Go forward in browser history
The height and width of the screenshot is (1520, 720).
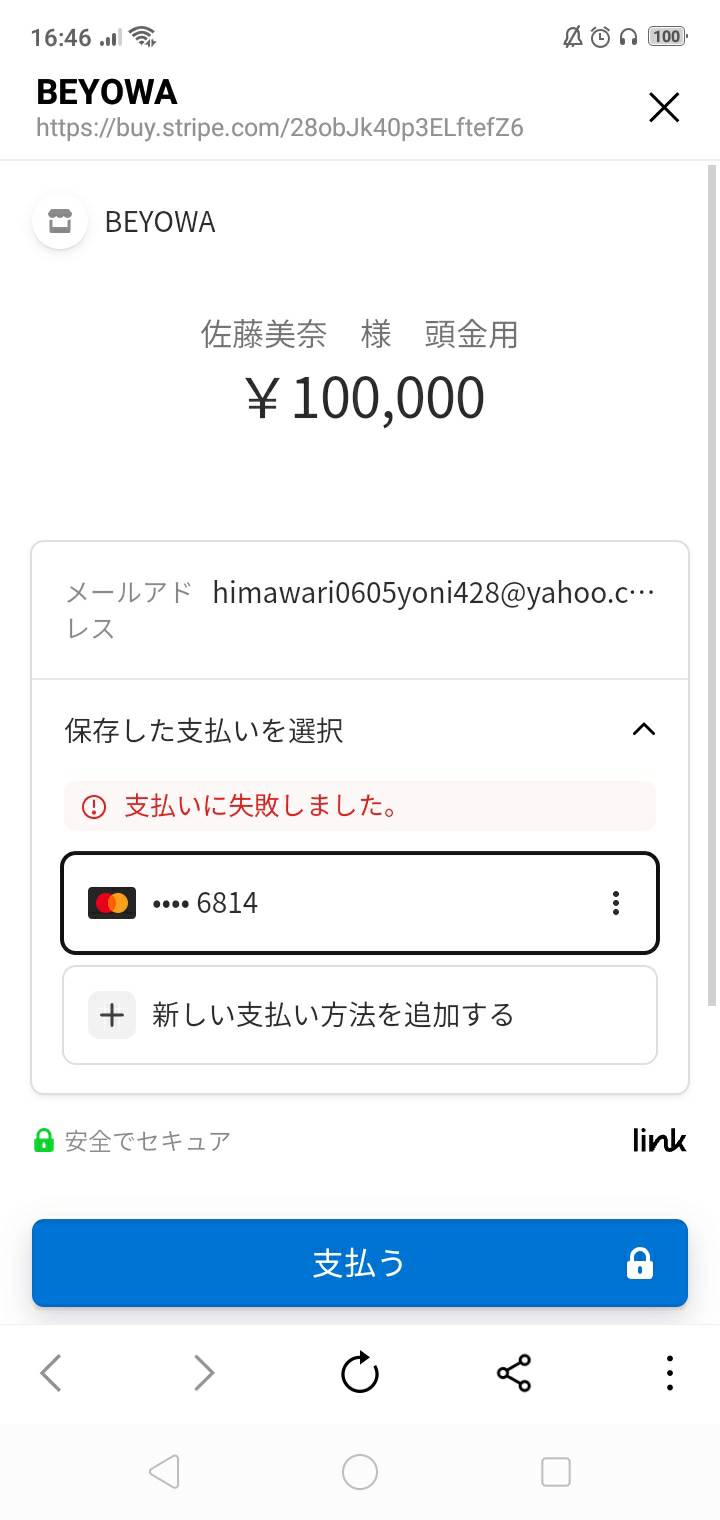pyautogui.click(x=204, y=1373)
